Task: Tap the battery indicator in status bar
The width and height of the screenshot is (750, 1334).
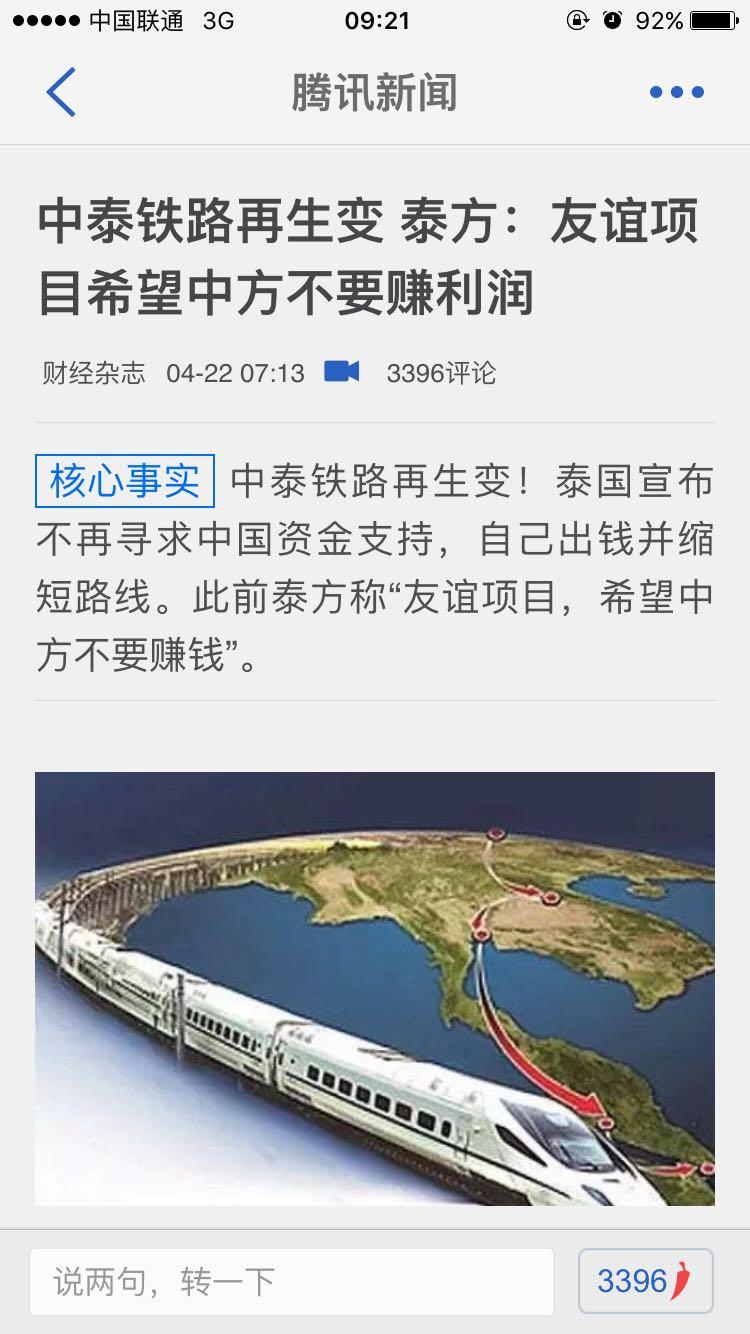Action: pos(714,20)
